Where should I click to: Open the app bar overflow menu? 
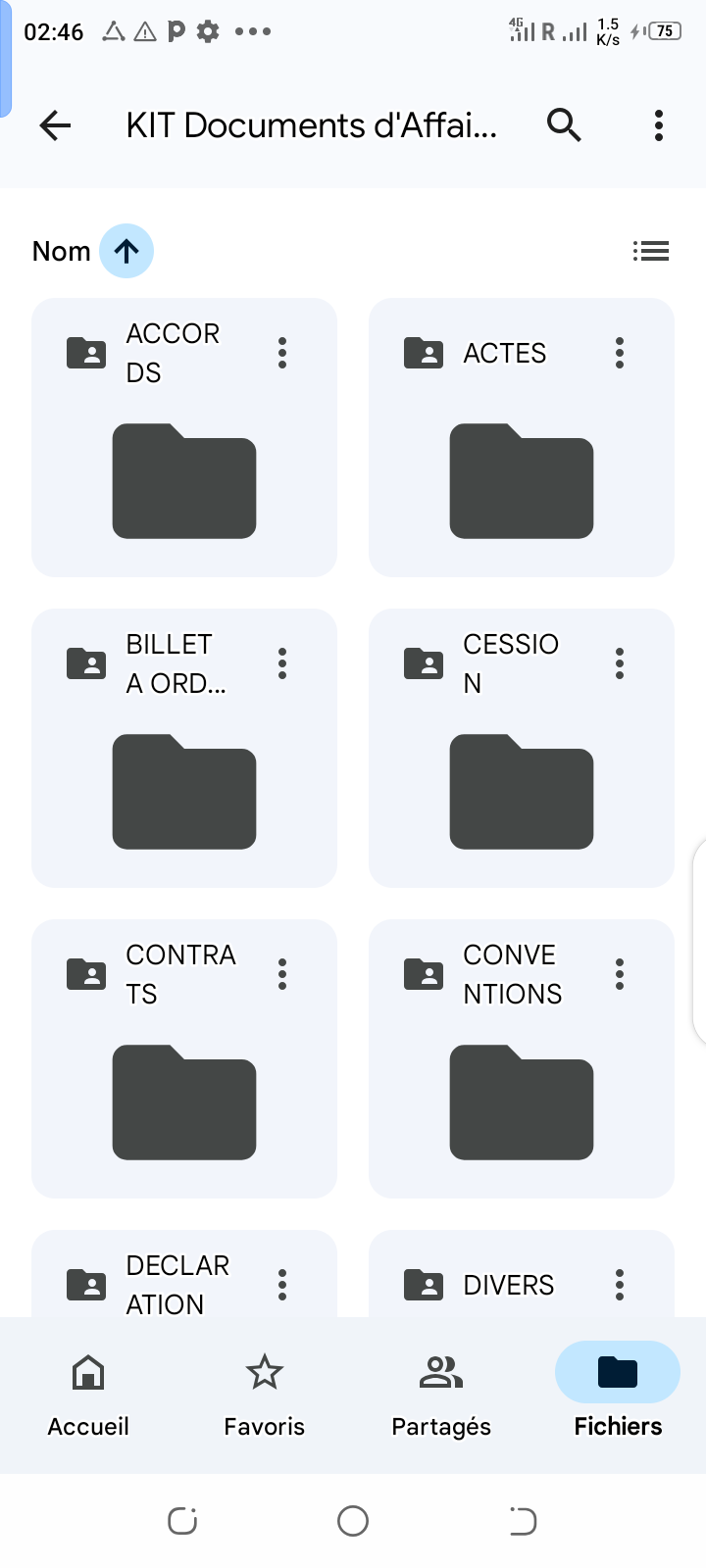tap(659, 125)
